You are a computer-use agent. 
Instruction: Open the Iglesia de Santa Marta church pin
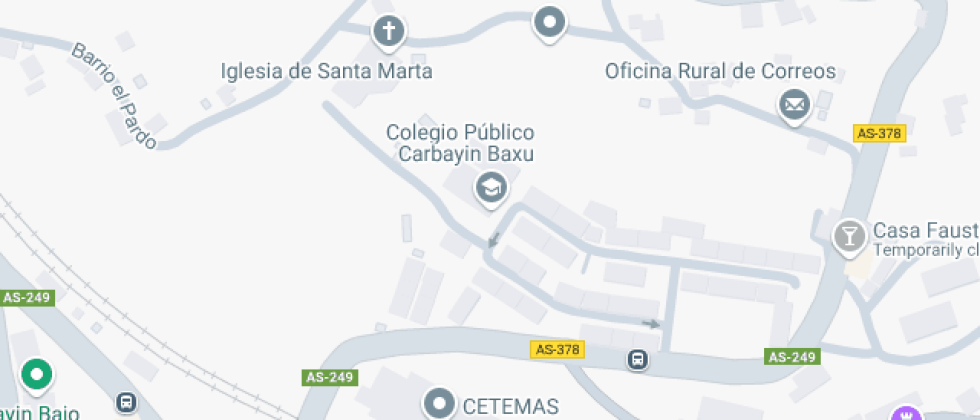click(x=389, y=30)
